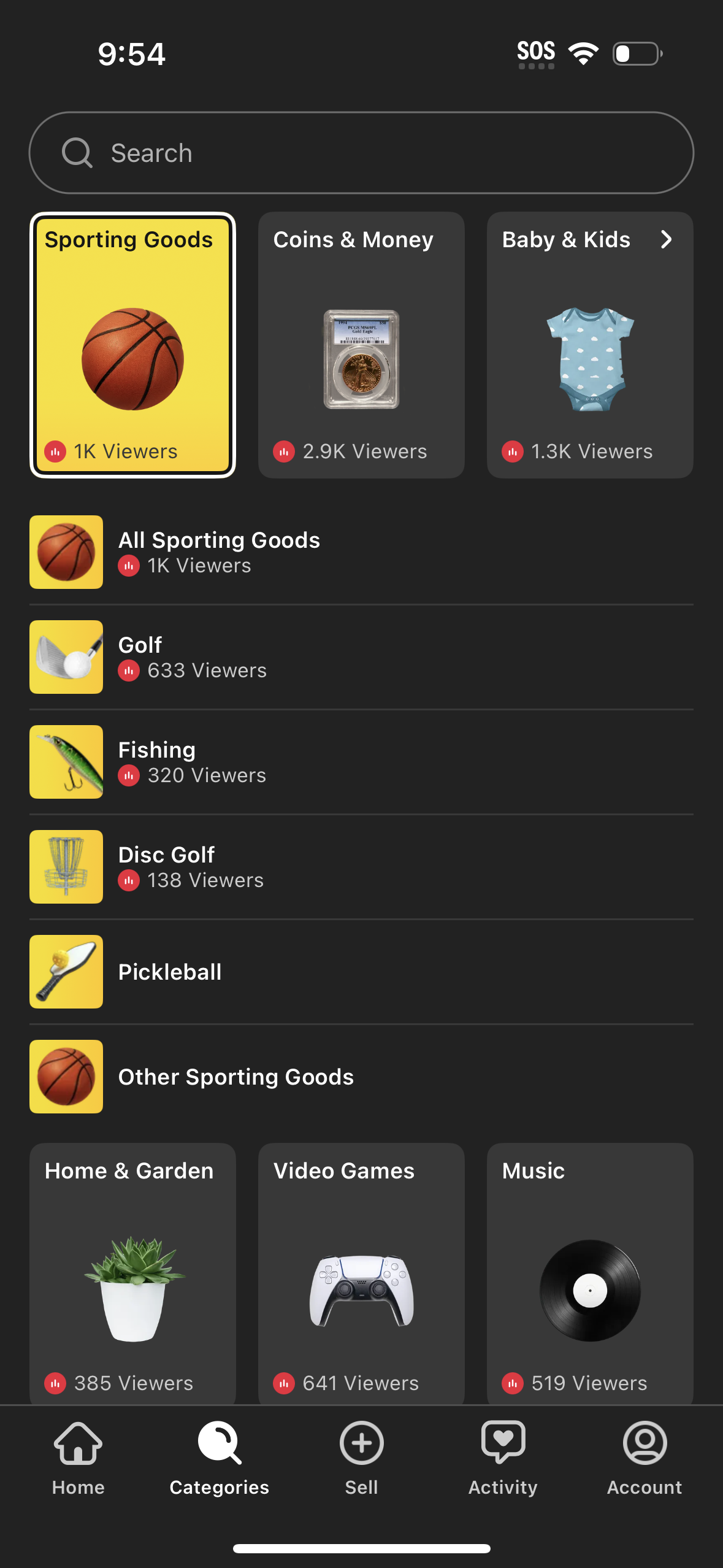
Task: Select the disc golf basket icon
Action: click(x=66, y=866)
